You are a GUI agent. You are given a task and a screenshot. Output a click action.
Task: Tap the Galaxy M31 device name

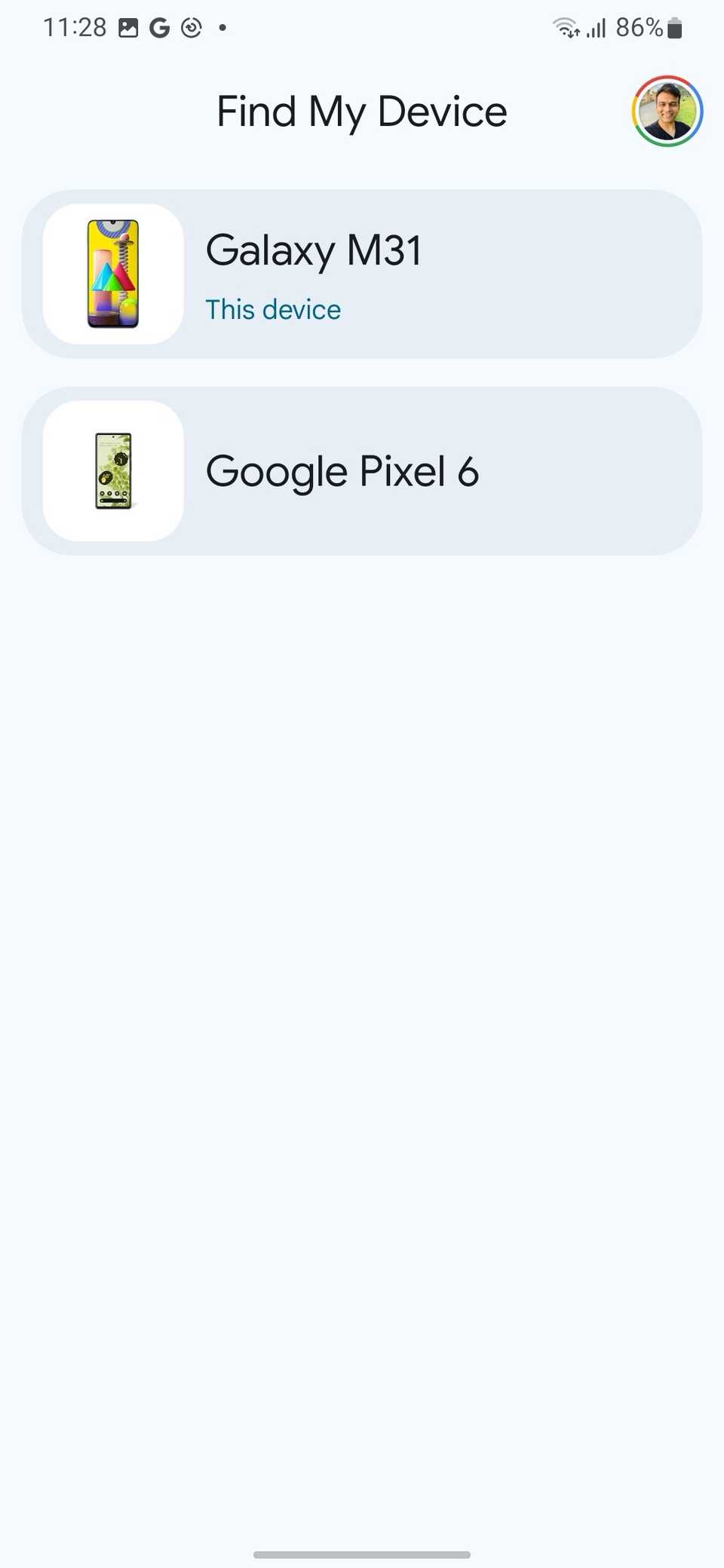coord(314,250)
